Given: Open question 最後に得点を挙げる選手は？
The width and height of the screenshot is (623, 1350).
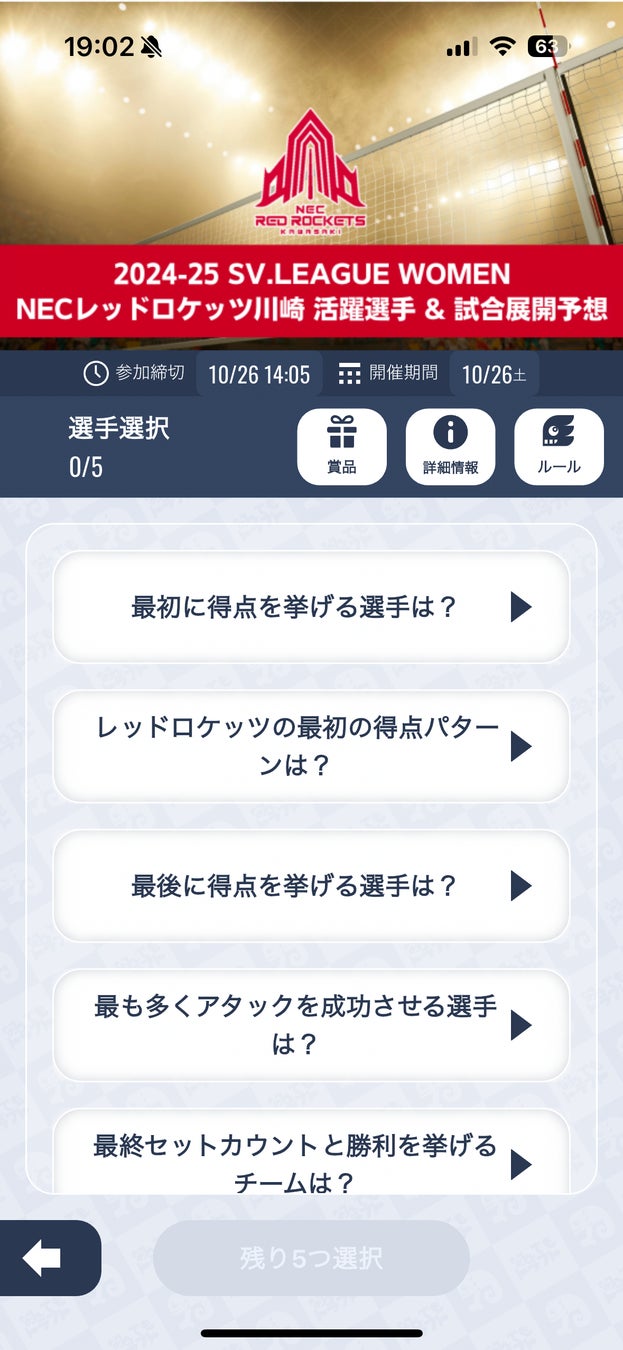Looking at the screenshot, I should click(311, 885).
